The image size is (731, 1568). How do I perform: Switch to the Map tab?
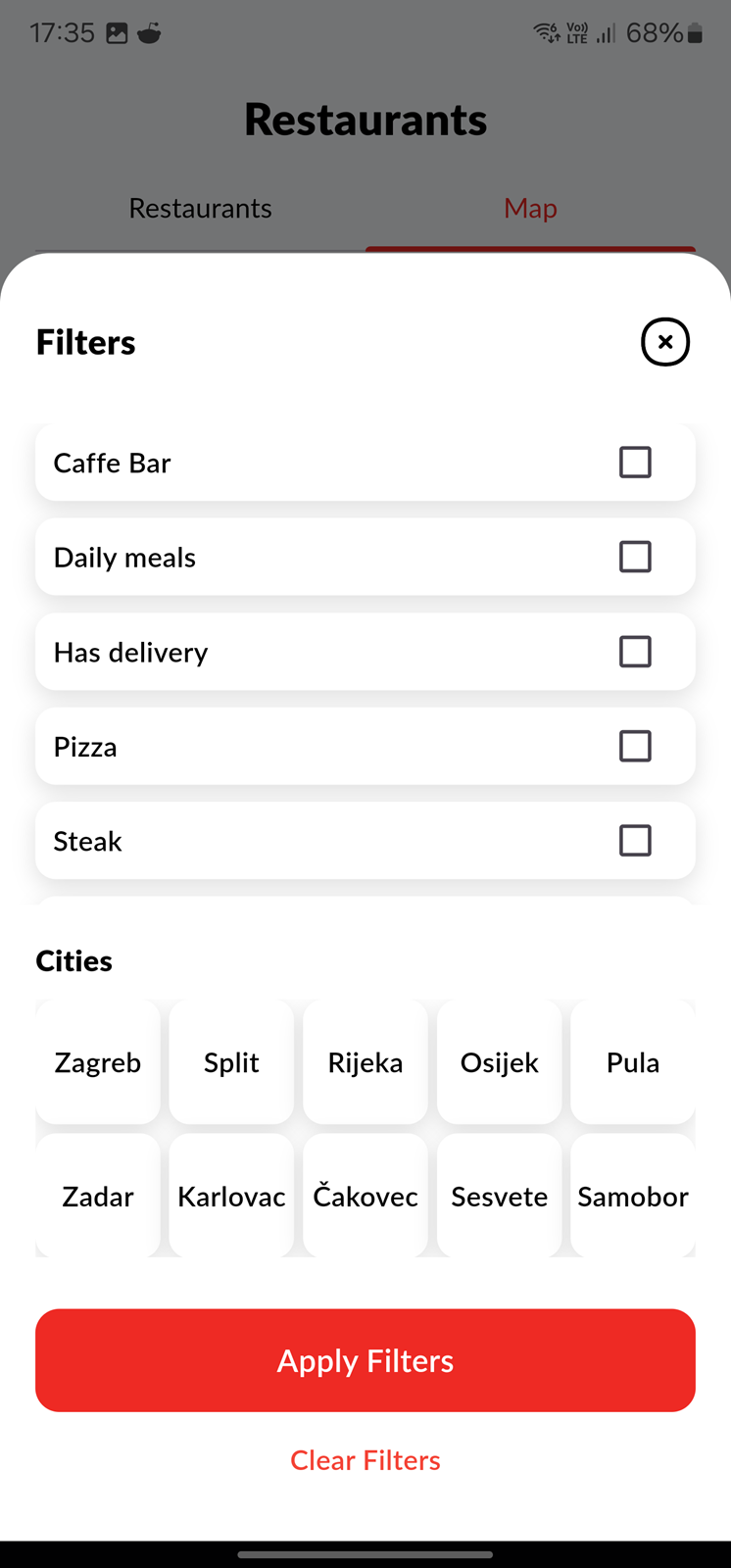tap(530, 208)
